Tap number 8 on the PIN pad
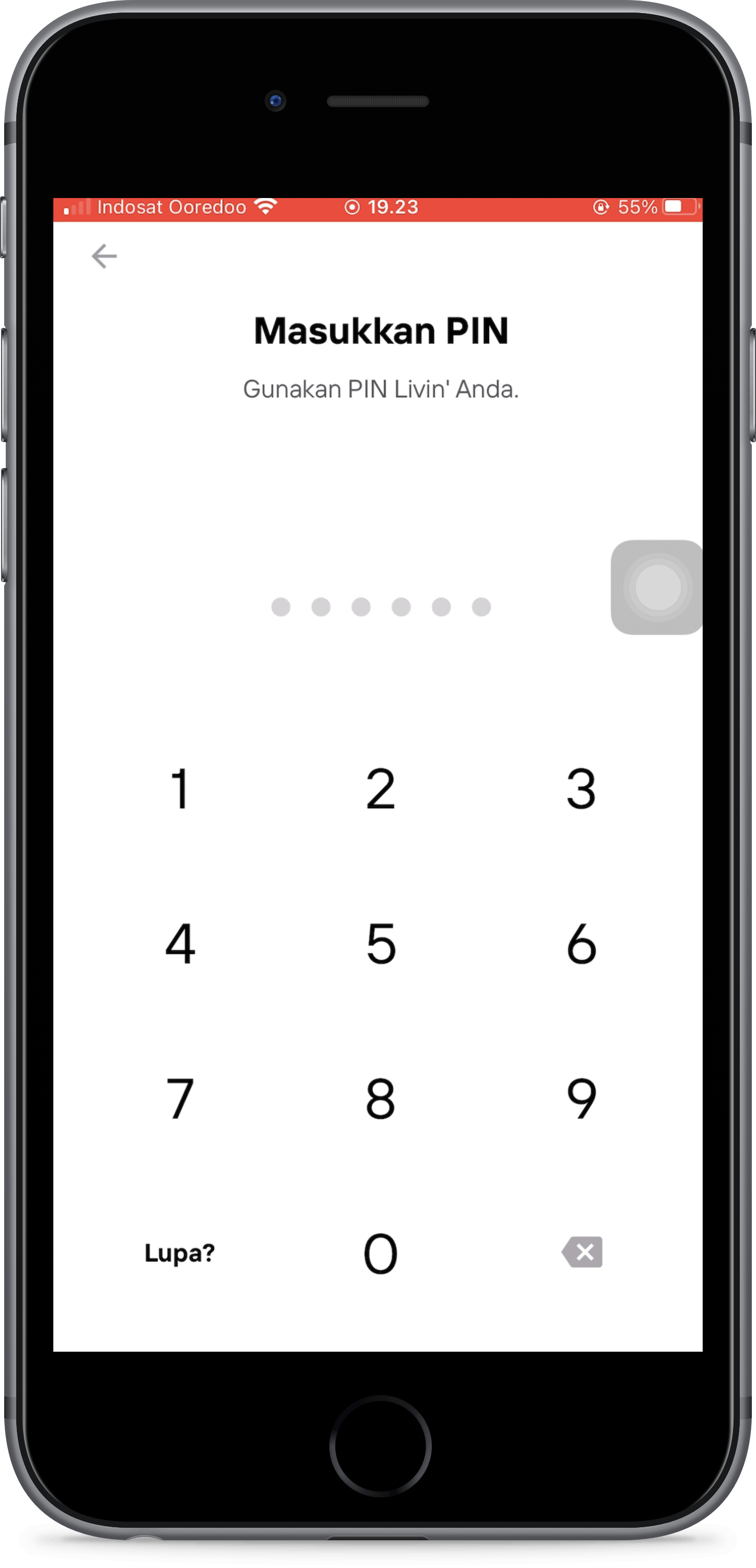Screen dimensions: 756x1568 pyautogui.click(x=381, y=1099)
